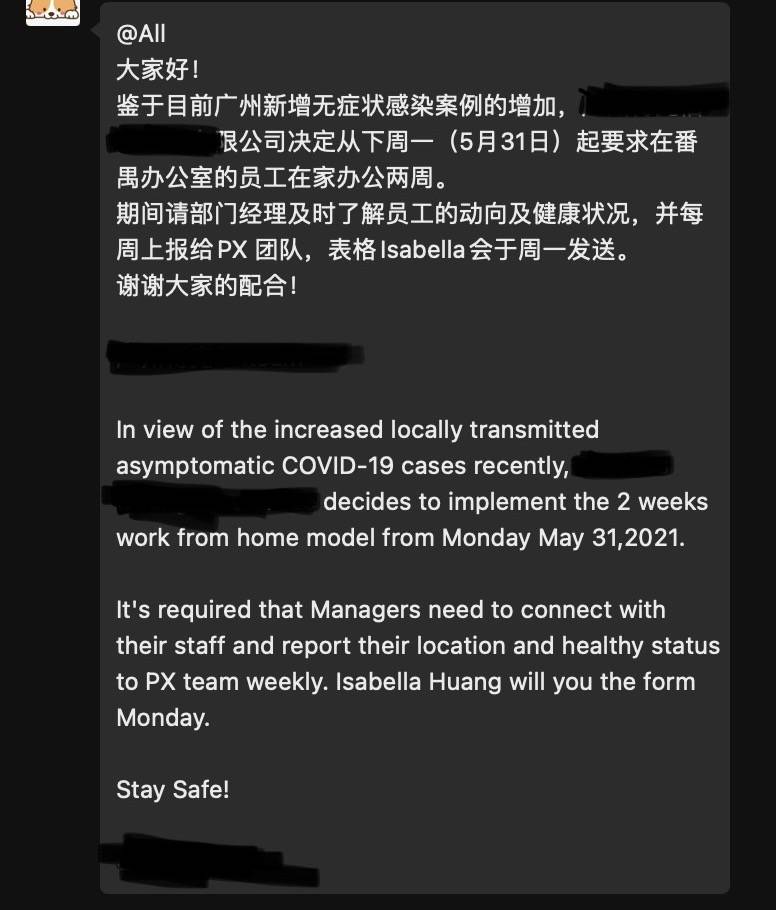Screen dimensions: 776x910
Task: Open the sender's corgi avatar profile
Action: [52, 11]
